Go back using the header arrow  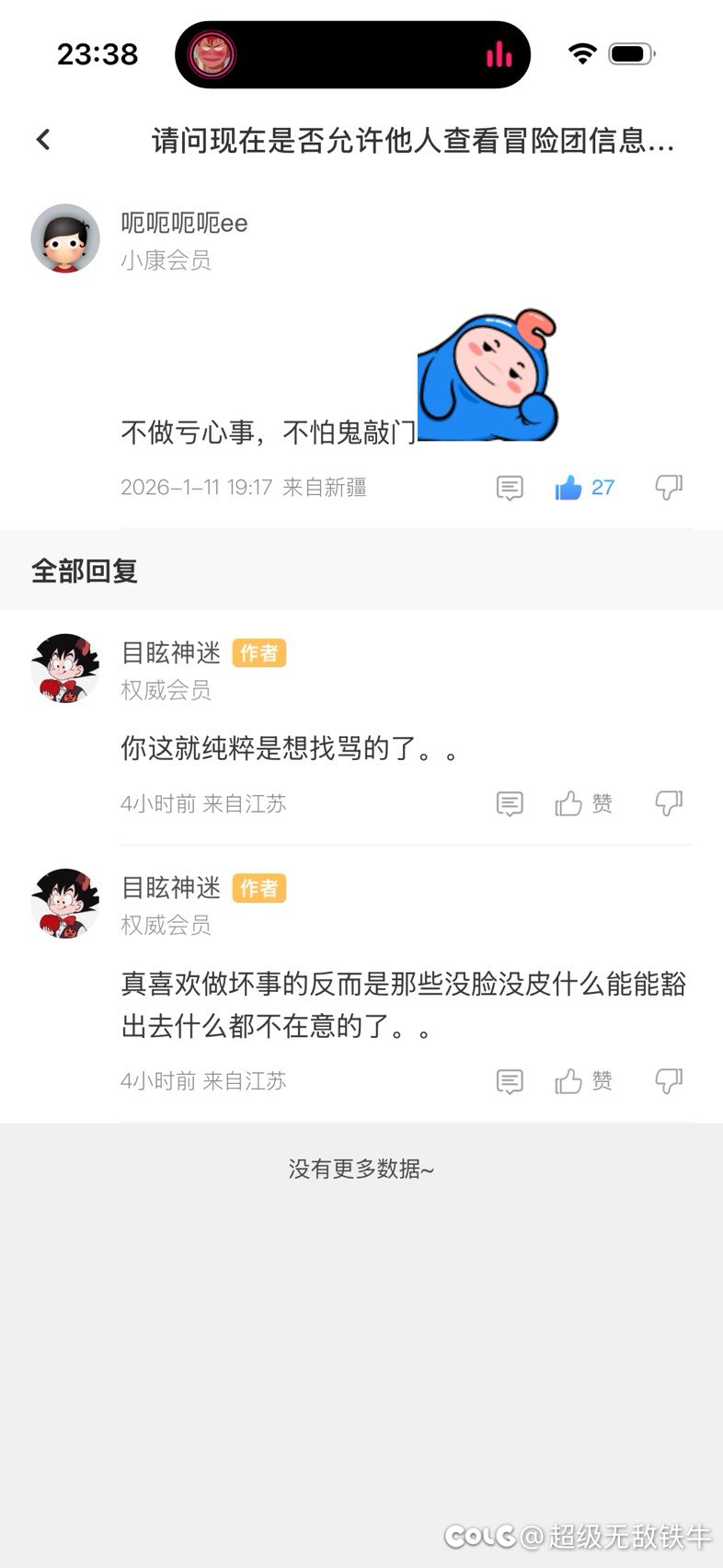pos(43,140)
